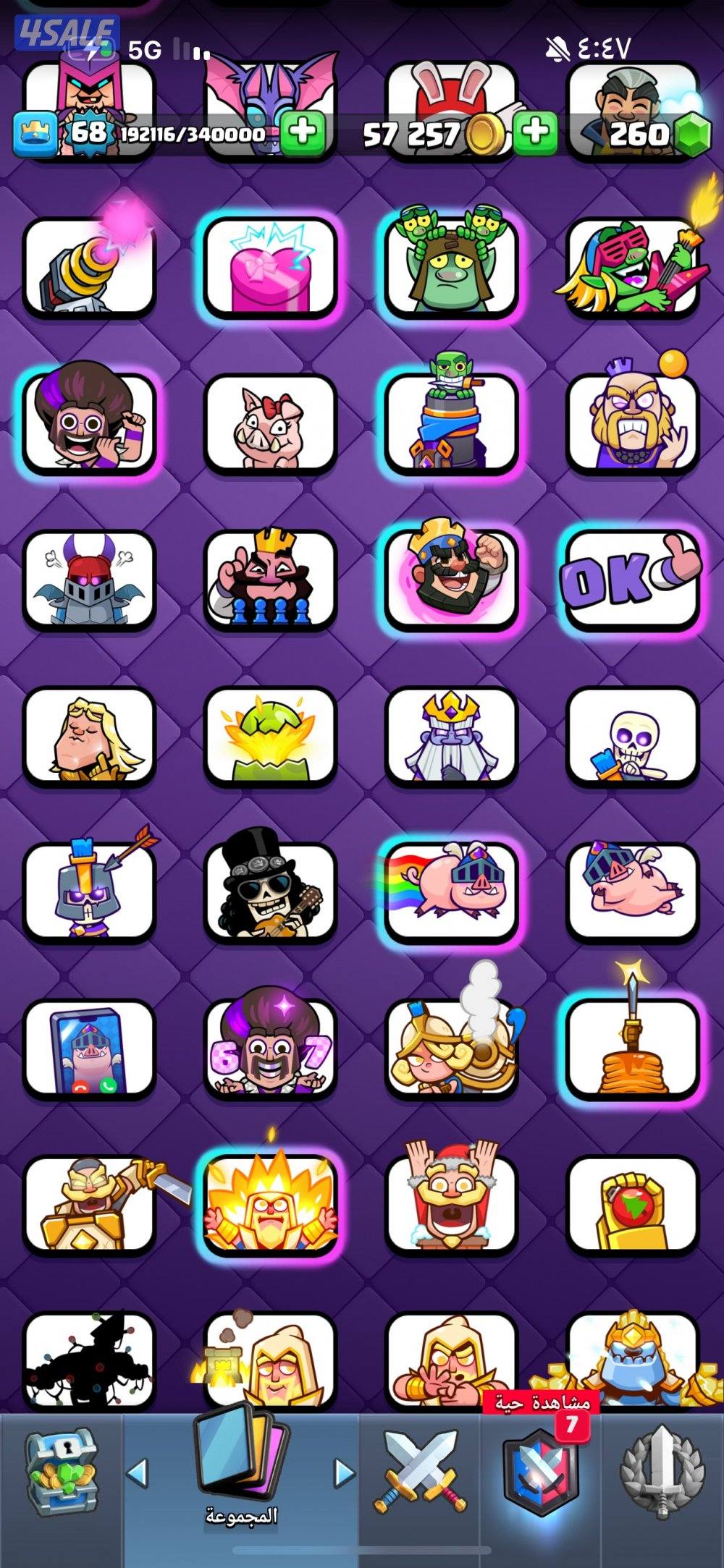724x1568 pixels.
Task: Buy more gold with the plus button
Action: (x=535, y=133)
